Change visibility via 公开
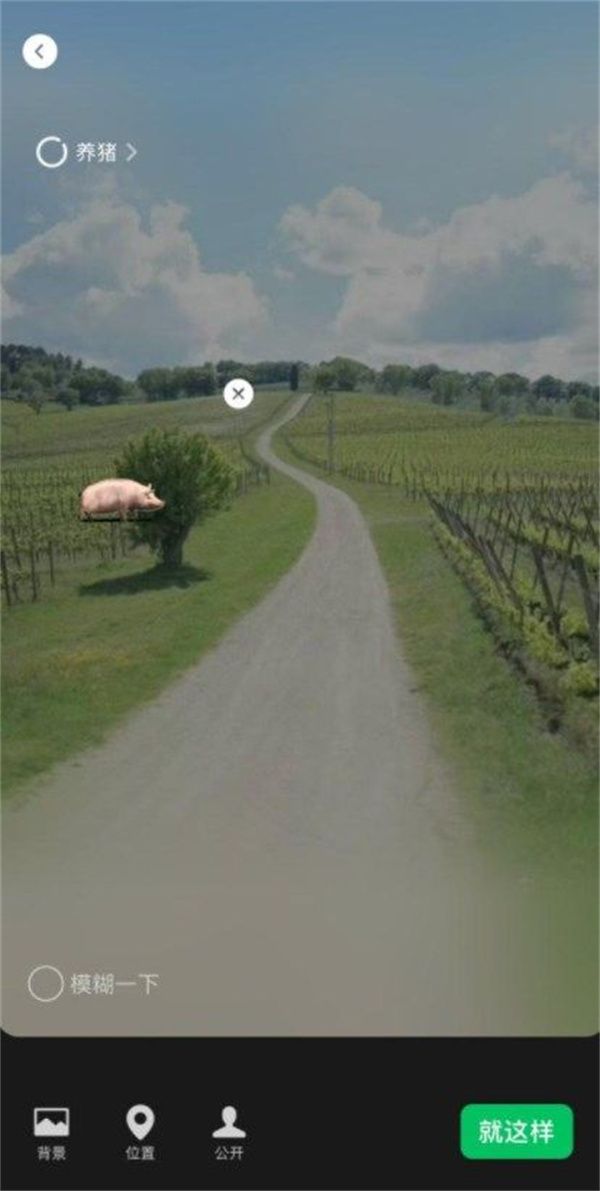 point(228,1132)
